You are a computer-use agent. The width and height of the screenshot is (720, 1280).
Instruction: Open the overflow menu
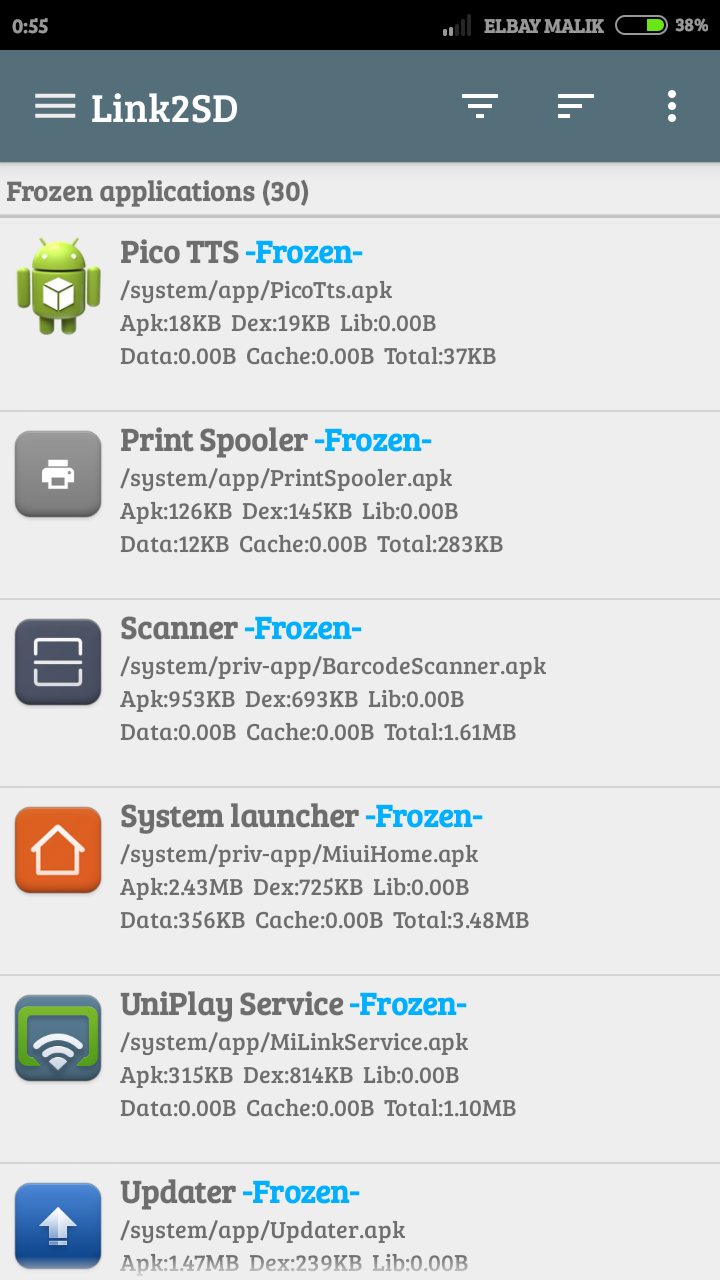point(672,106)
